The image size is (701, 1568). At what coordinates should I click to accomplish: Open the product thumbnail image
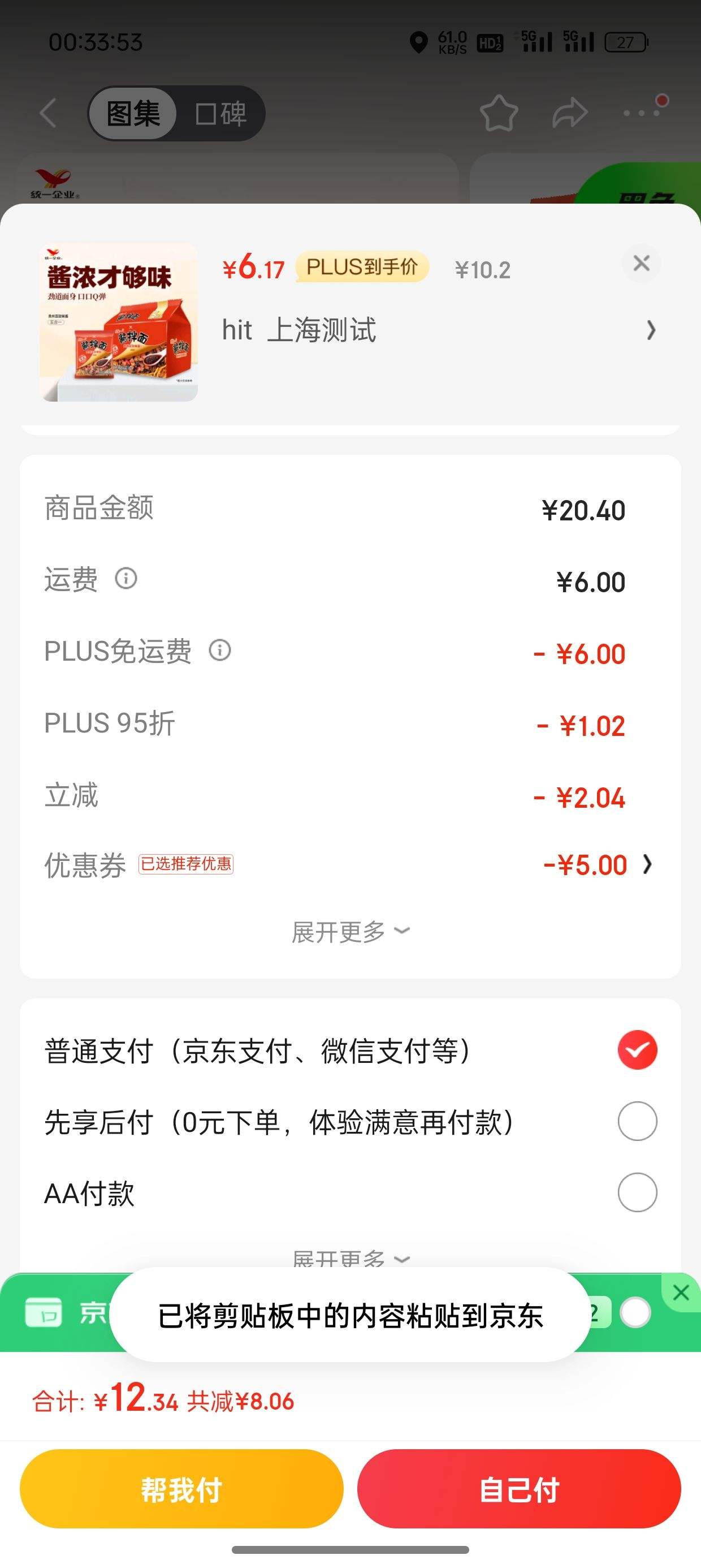tap(119, 322)
